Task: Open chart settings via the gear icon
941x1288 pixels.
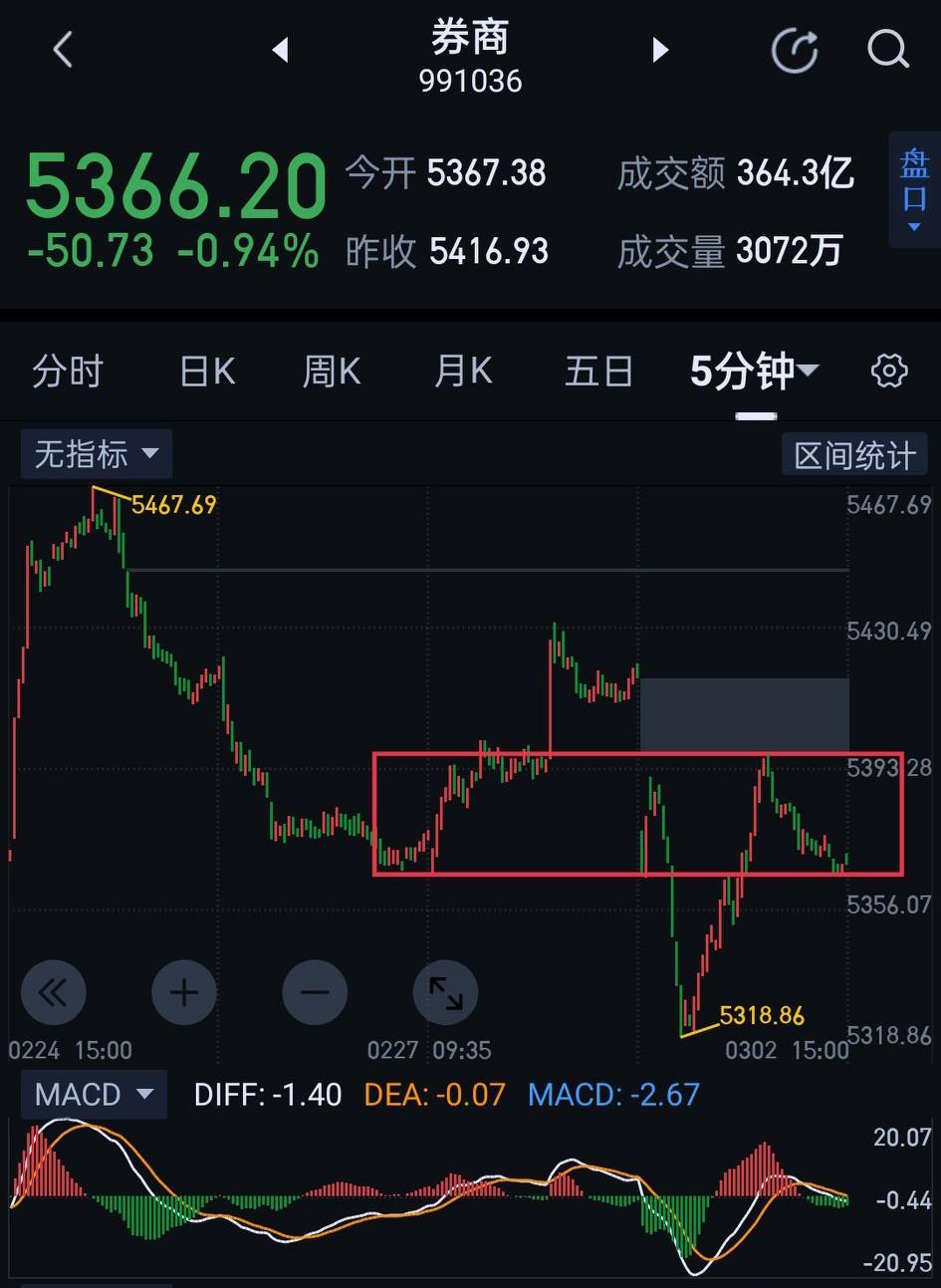Action: [889, 370]
